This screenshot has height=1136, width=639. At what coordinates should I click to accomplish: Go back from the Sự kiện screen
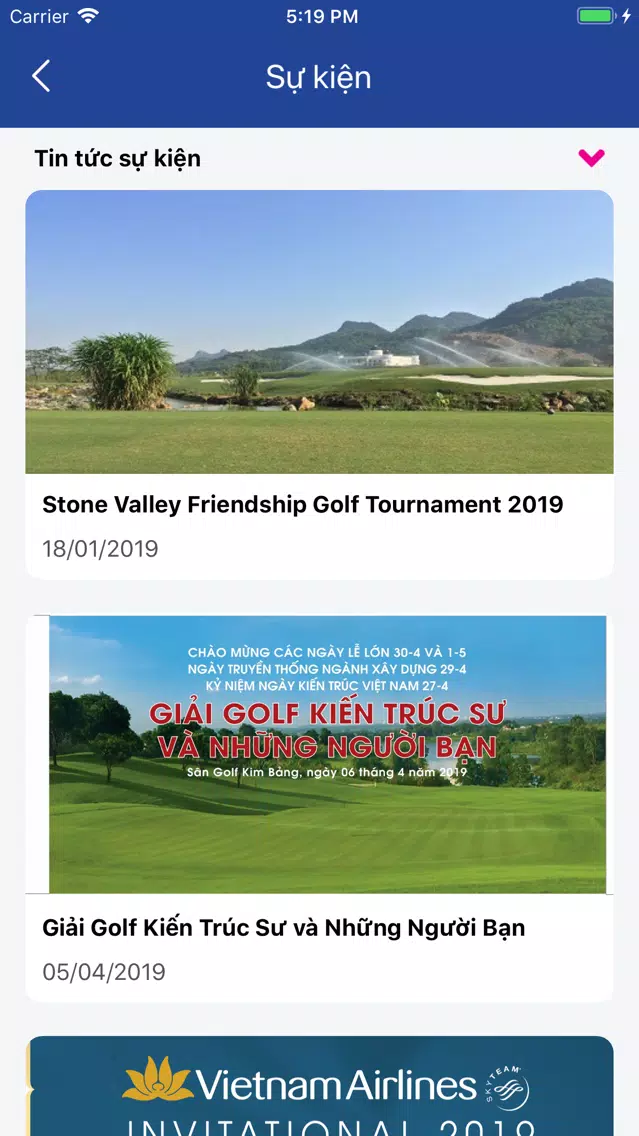pos(41,76)
